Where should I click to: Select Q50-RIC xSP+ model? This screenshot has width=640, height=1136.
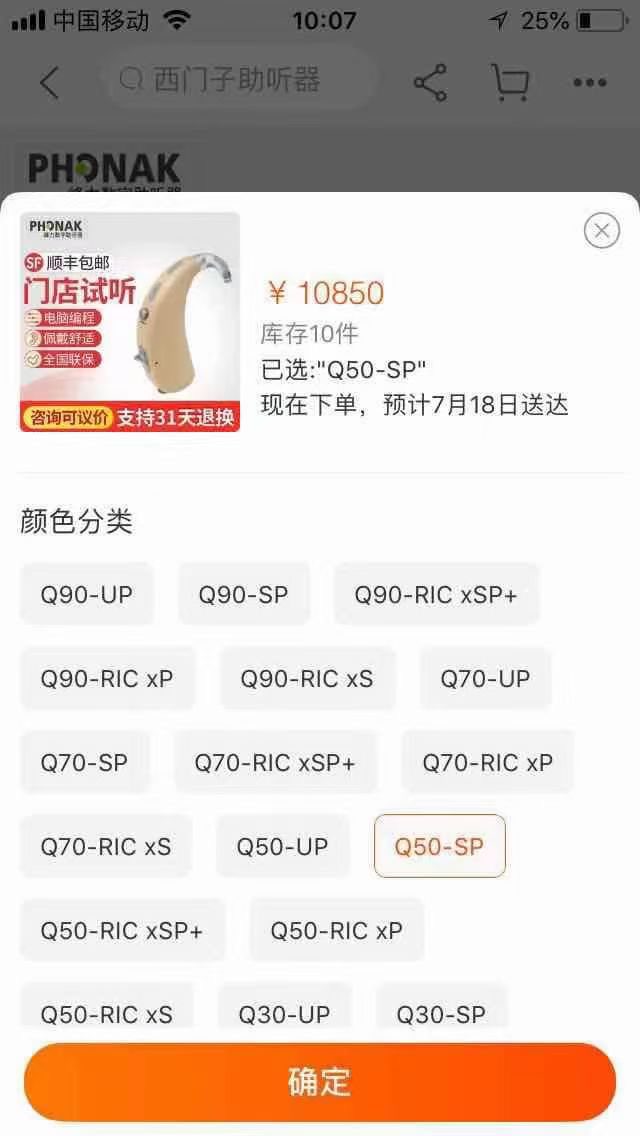point(122,930)
